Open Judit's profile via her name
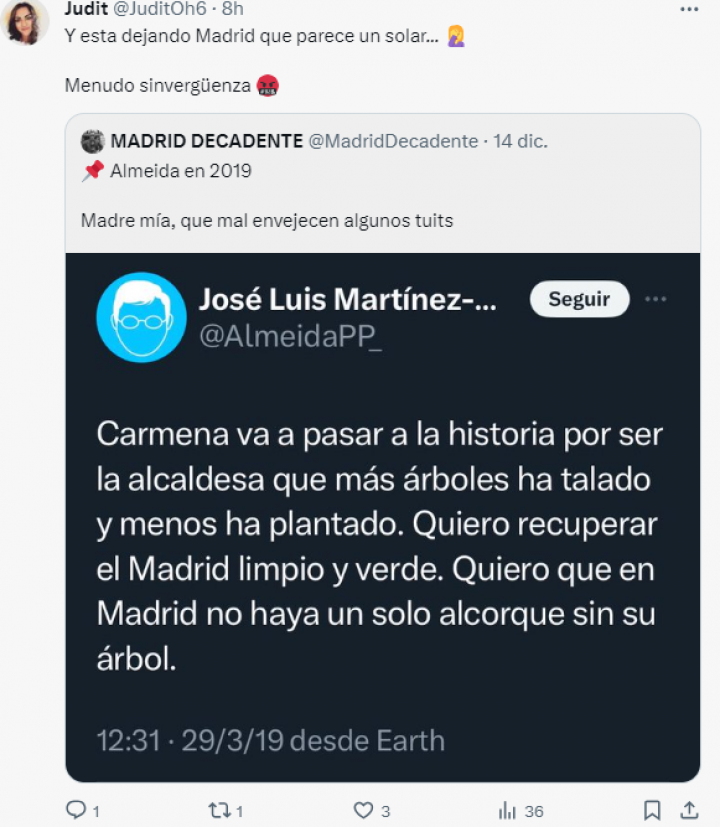 (85, 9)
